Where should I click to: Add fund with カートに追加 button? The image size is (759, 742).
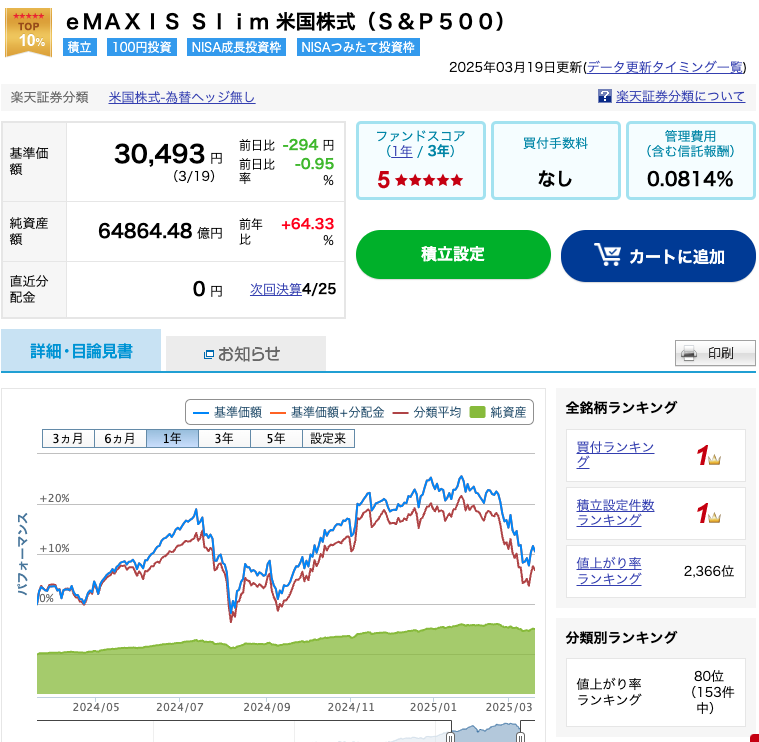click(658, 256)
